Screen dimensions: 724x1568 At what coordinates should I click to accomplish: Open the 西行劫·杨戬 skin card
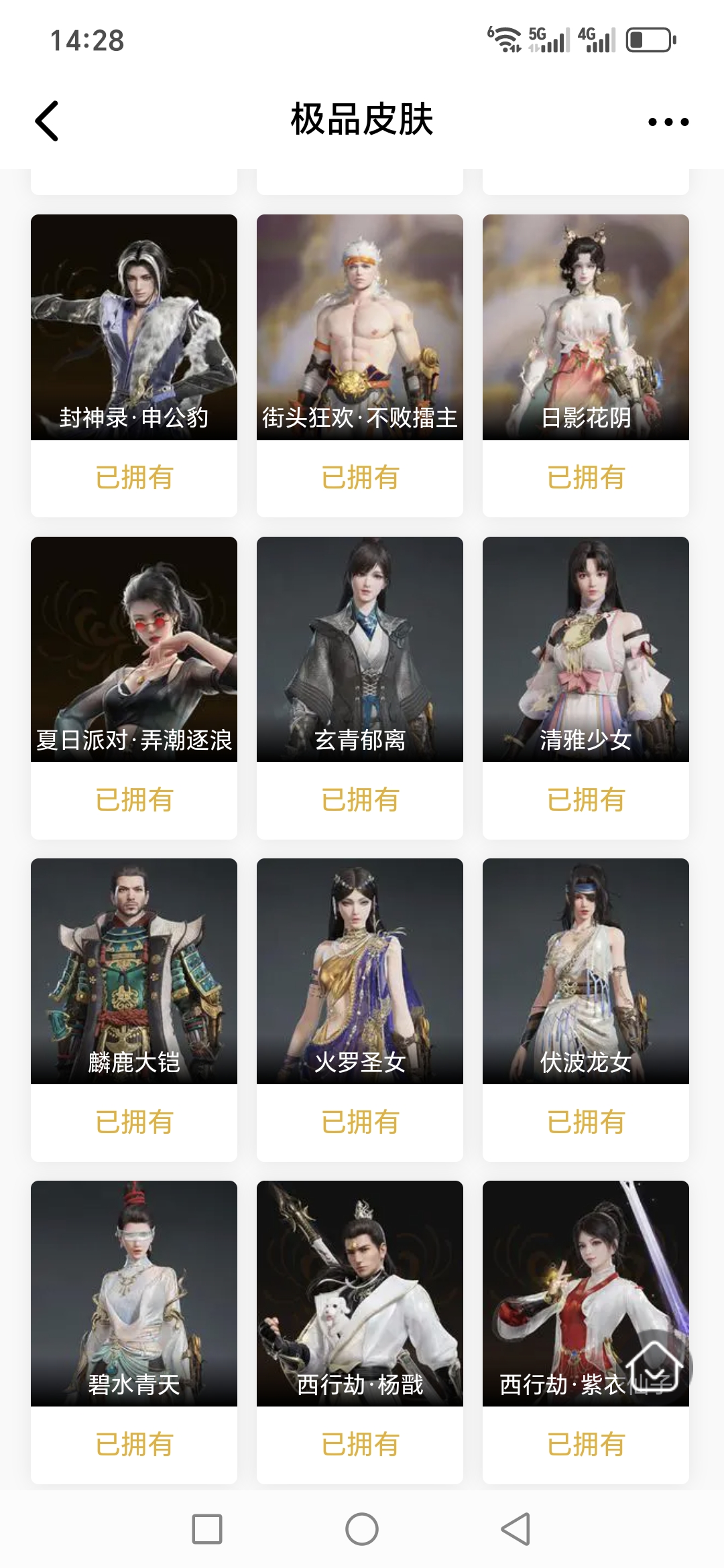point(360,1293)
